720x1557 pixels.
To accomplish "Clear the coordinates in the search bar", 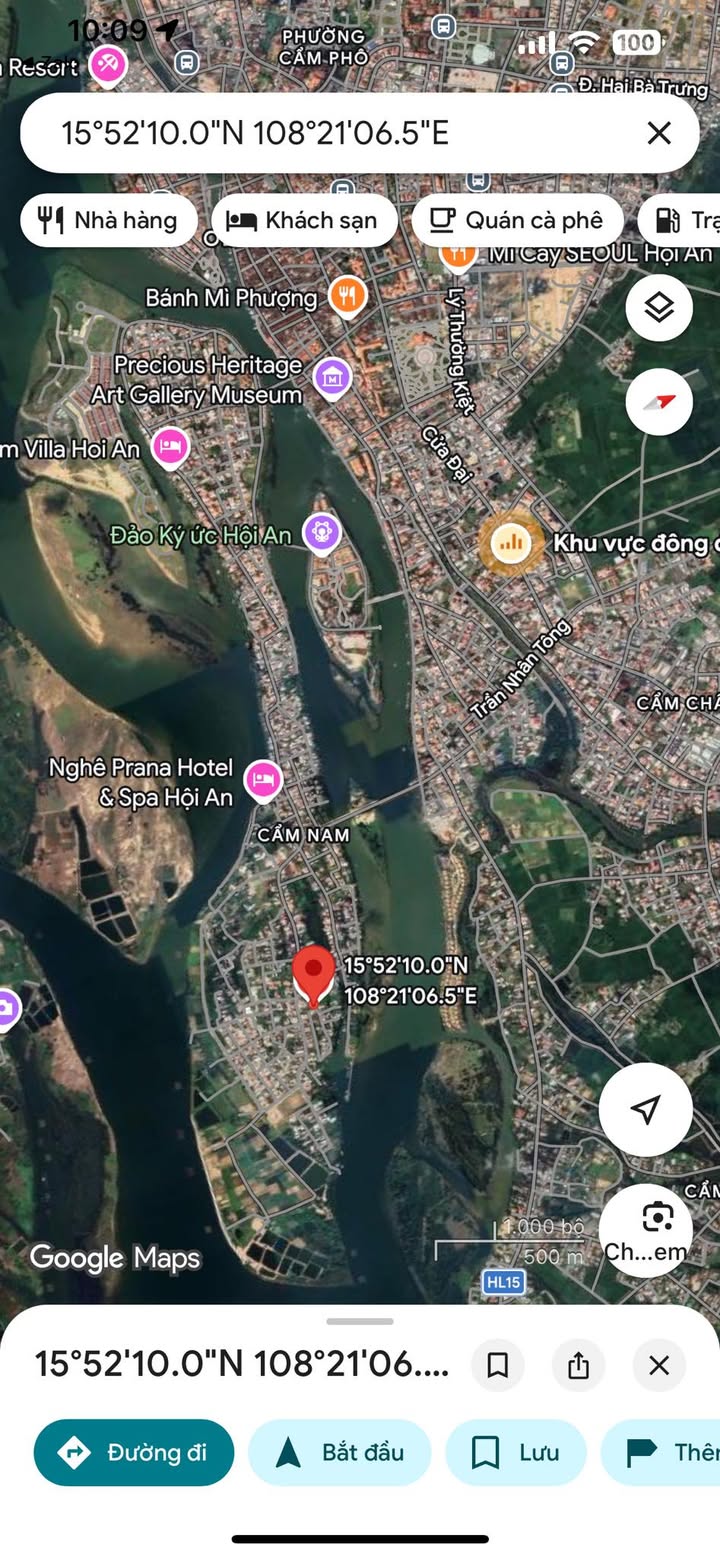I will (658, 133).
